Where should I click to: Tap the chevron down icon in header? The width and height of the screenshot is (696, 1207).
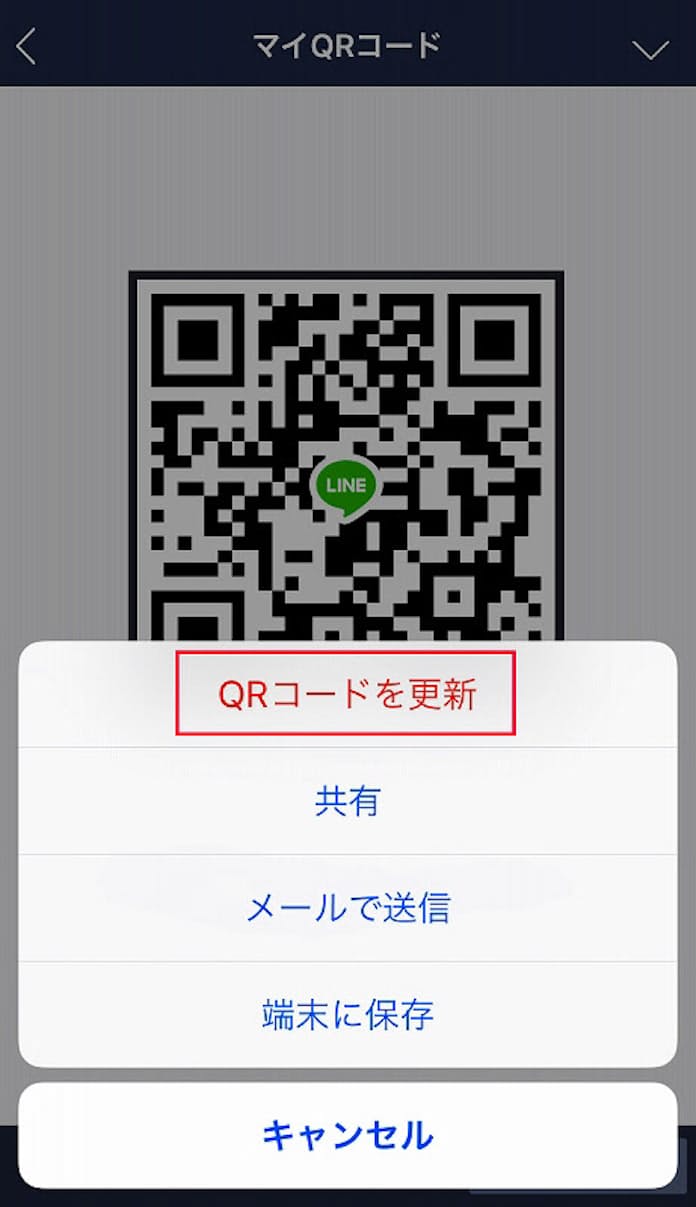[651, 49]
